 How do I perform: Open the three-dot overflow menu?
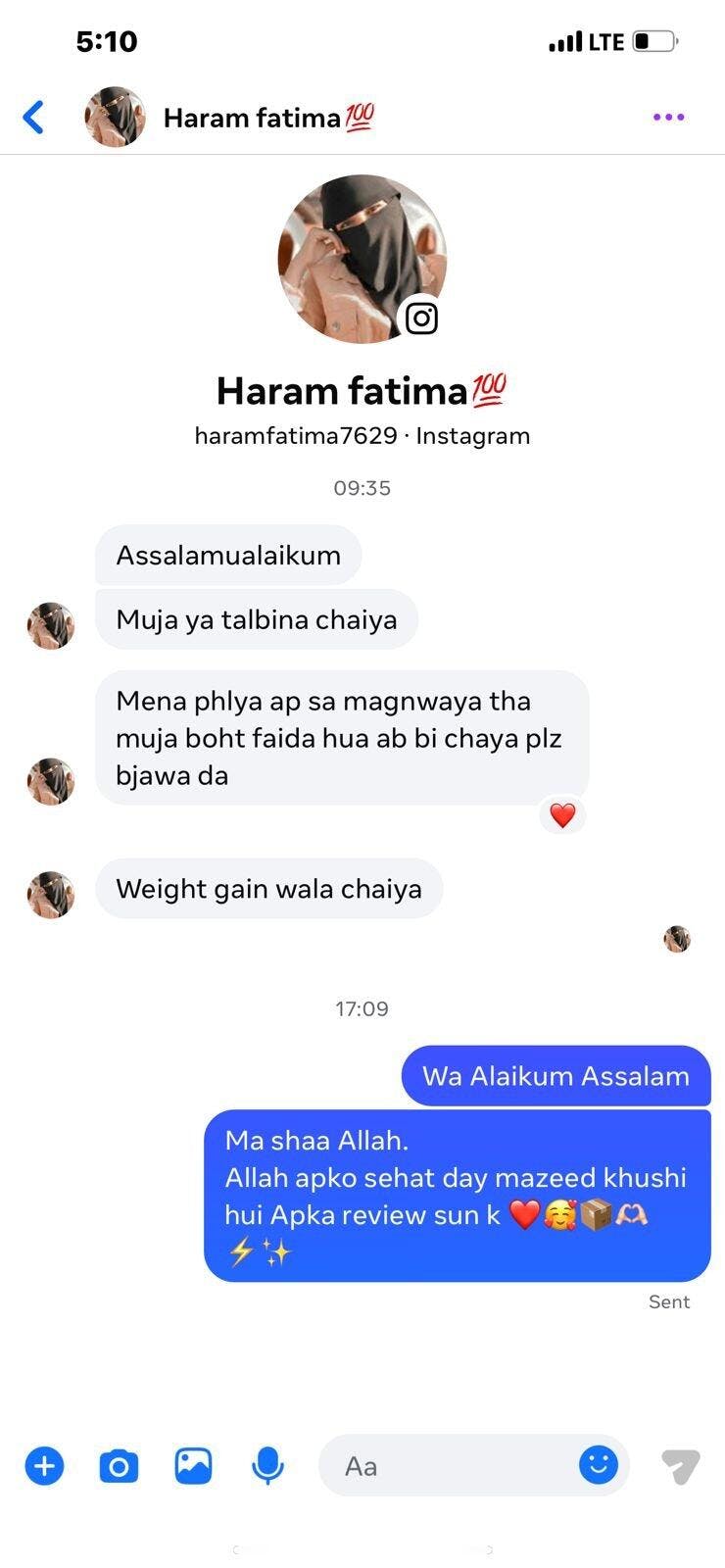[x=668, y=117]
